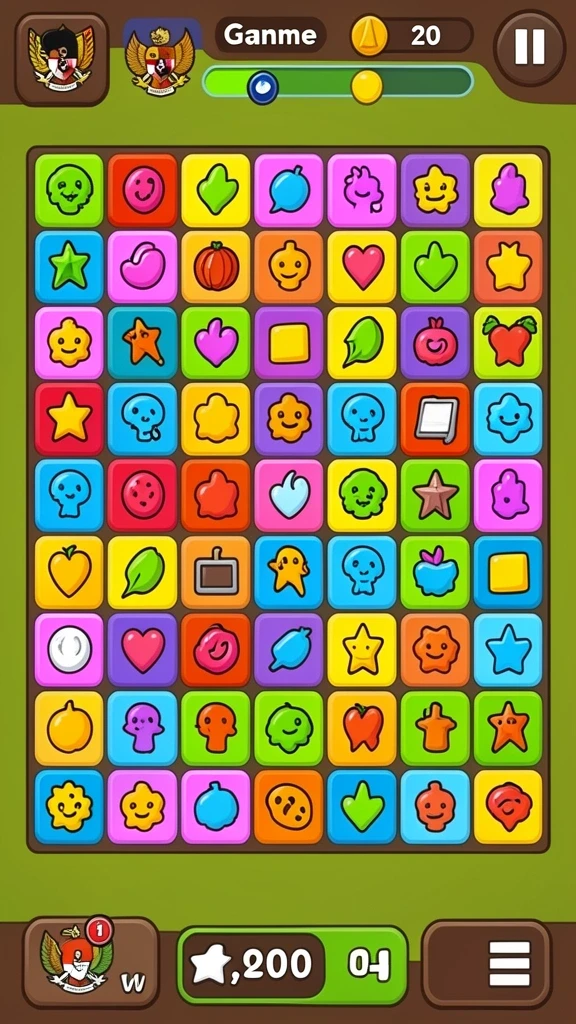Viewport: 576px width, 1024px height.
Task: Open the player emblem in the brown frame
Action: (x=62, y=59)
